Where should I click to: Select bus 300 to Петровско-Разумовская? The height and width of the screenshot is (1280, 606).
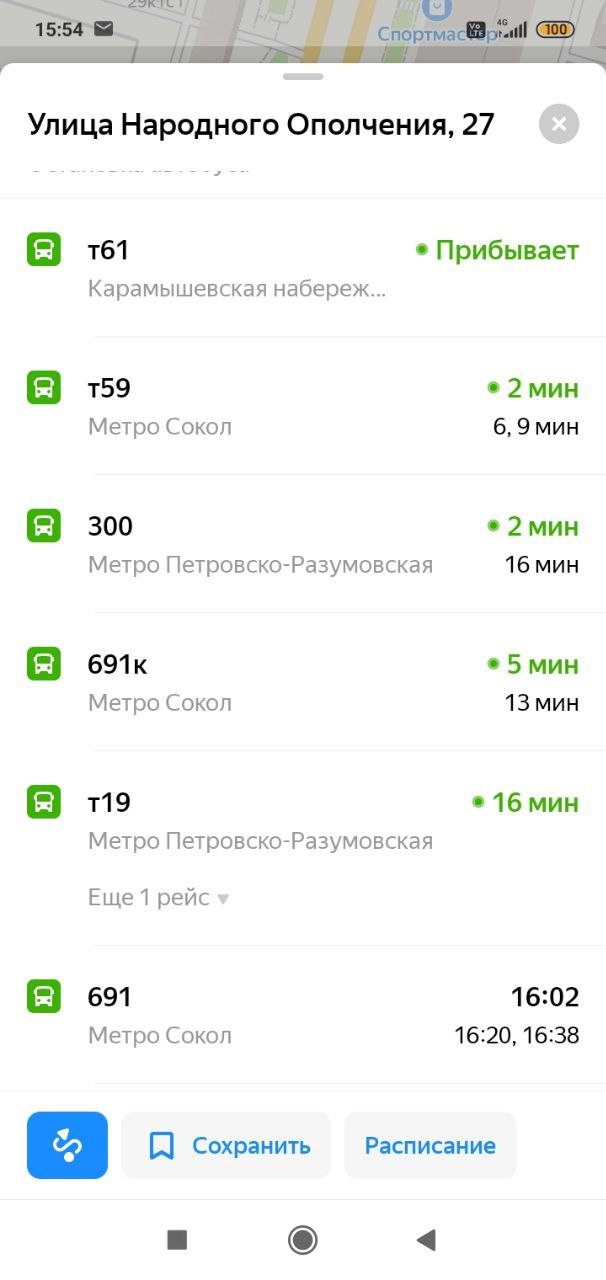point(303,544)
